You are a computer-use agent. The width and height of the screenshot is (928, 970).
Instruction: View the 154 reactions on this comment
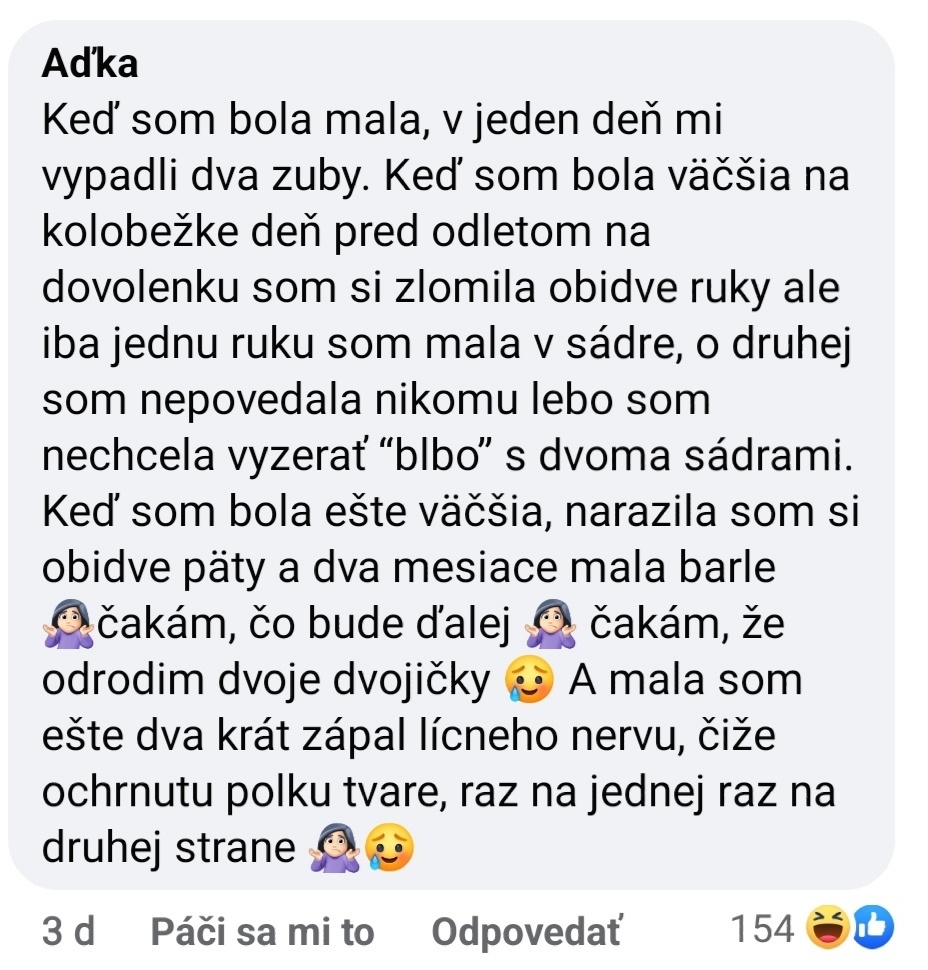810,930
